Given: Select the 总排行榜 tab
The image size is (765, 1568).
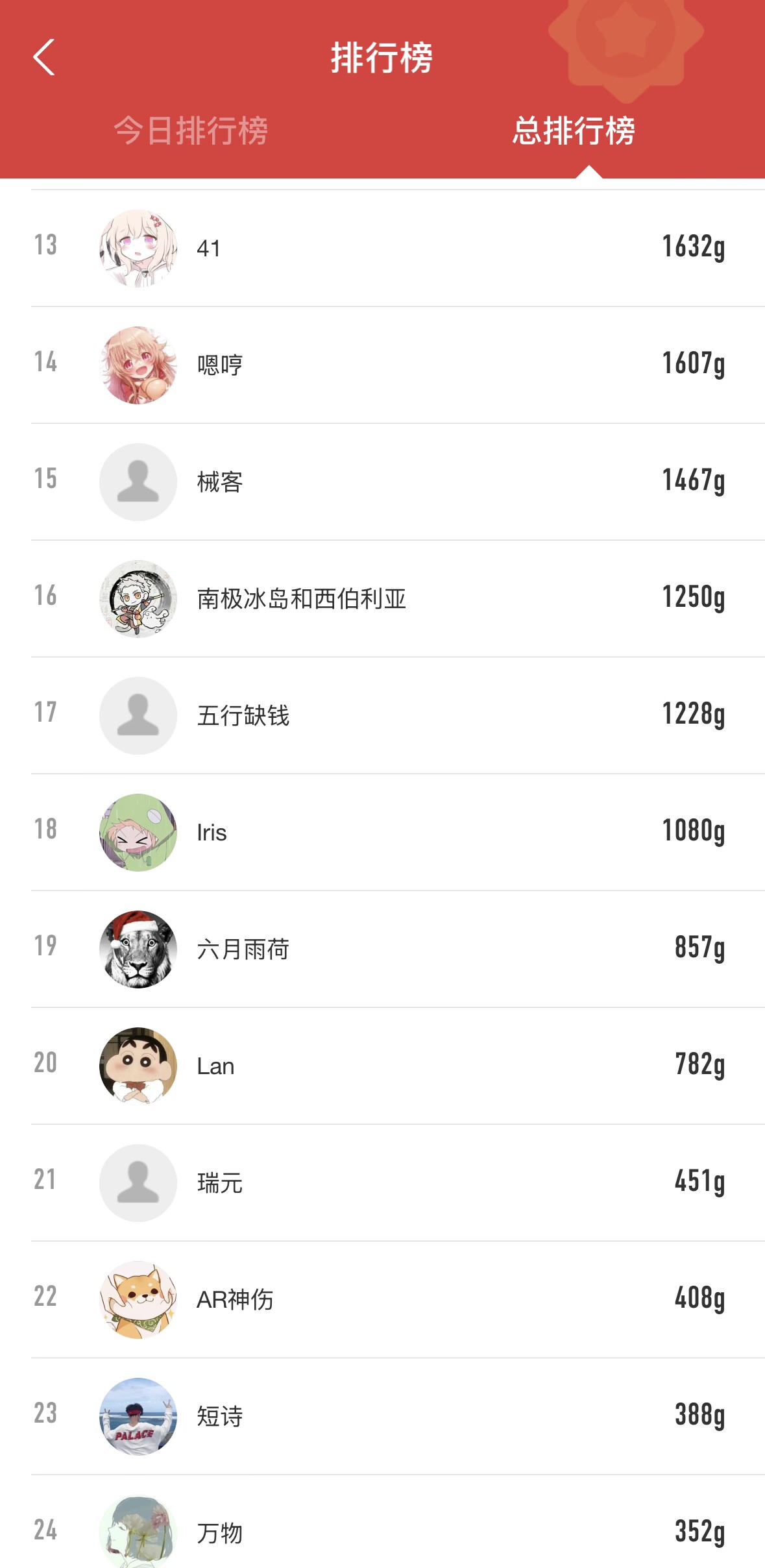Looking at the screenshot, I should [x=574, y=130].
